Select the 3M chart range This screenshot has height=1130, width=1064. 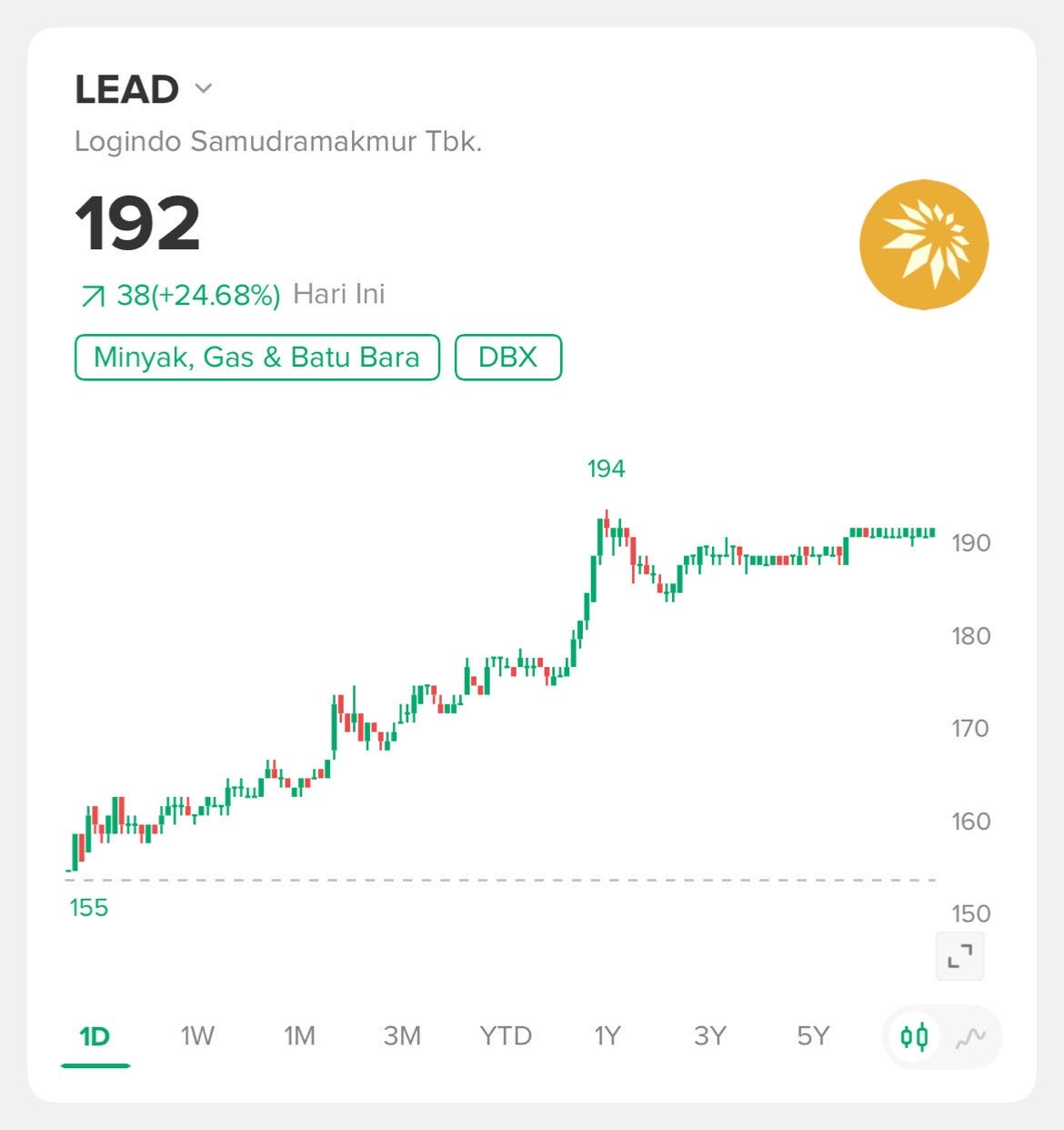tap(402, 1036)
